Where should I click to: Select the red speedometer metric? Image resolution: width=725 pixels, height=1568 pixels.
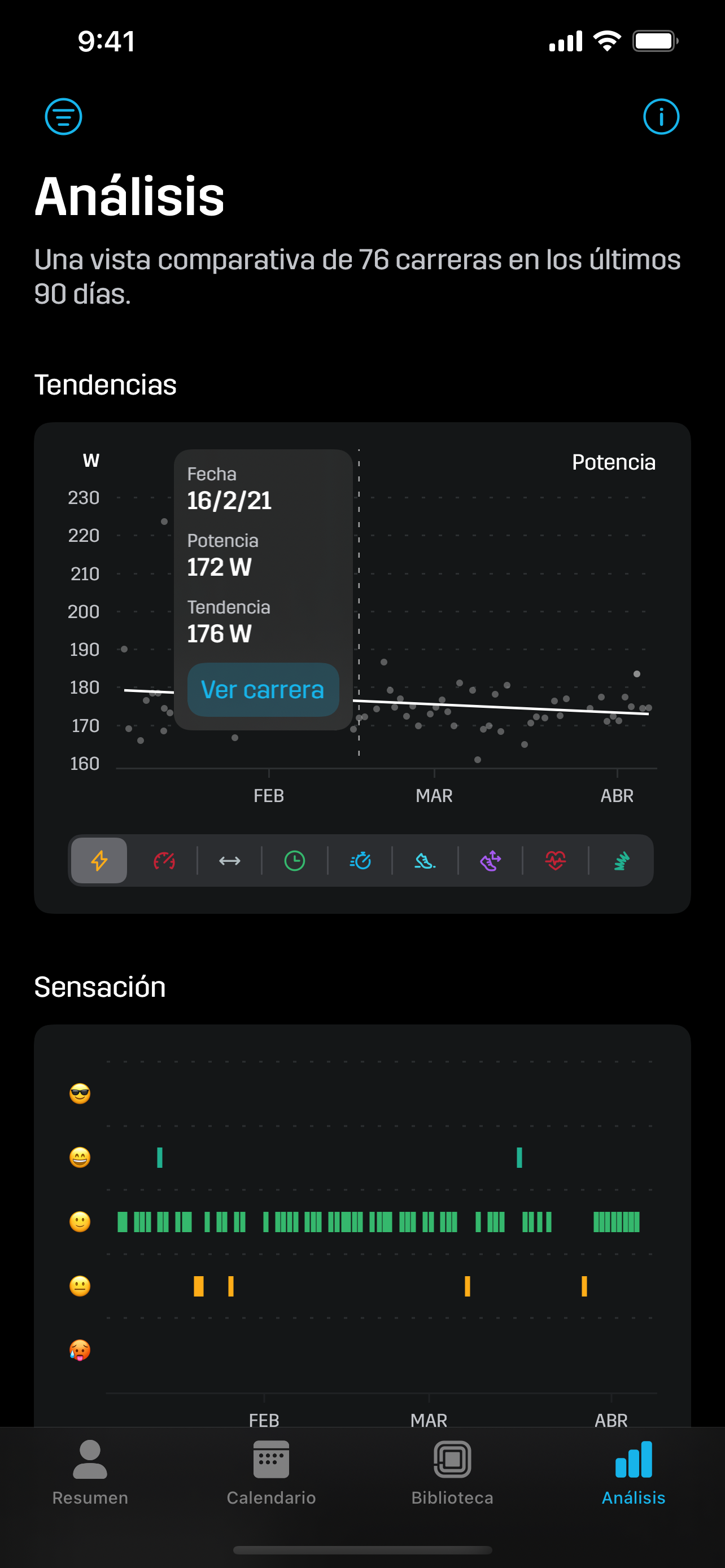164,860
